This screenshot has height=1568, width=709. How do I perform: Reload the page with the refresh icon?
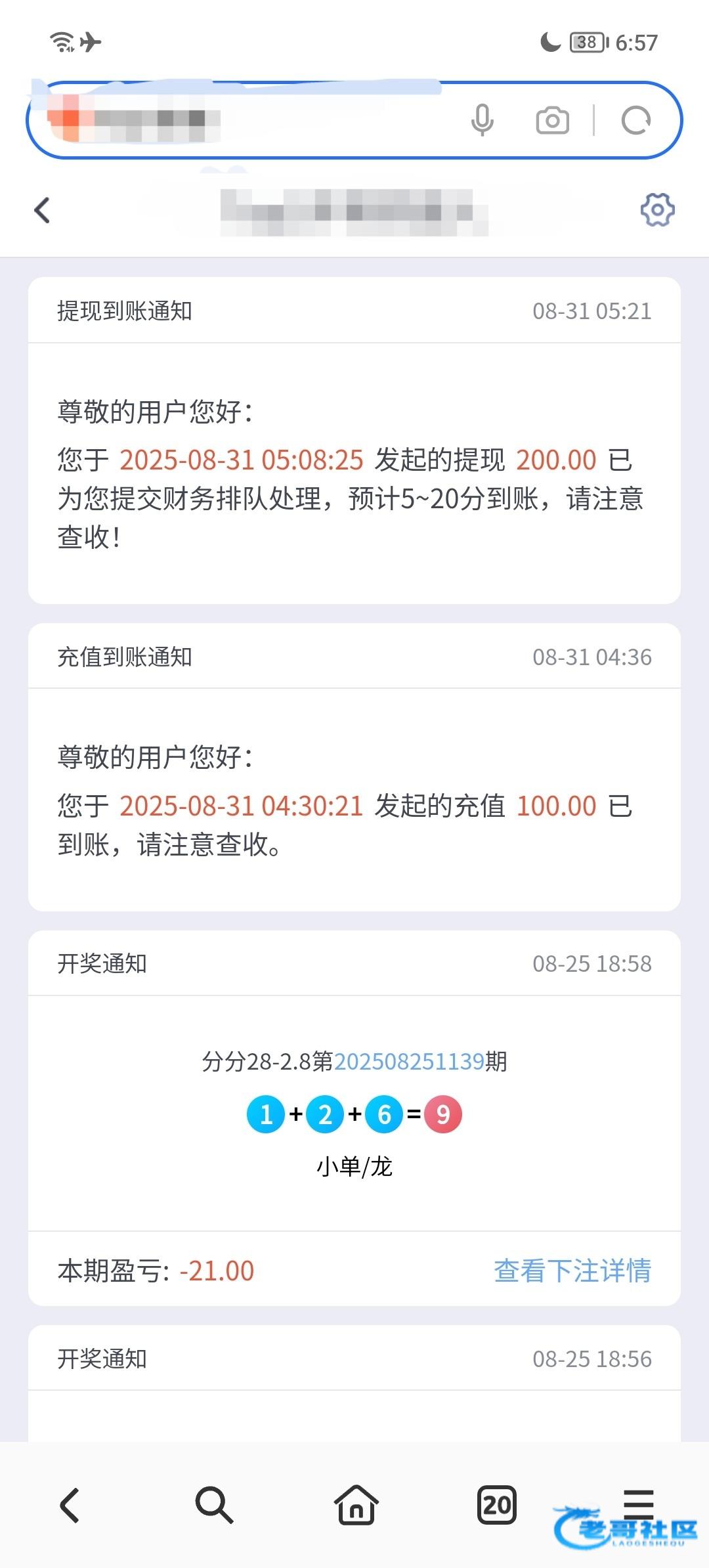tap(635, 121)
